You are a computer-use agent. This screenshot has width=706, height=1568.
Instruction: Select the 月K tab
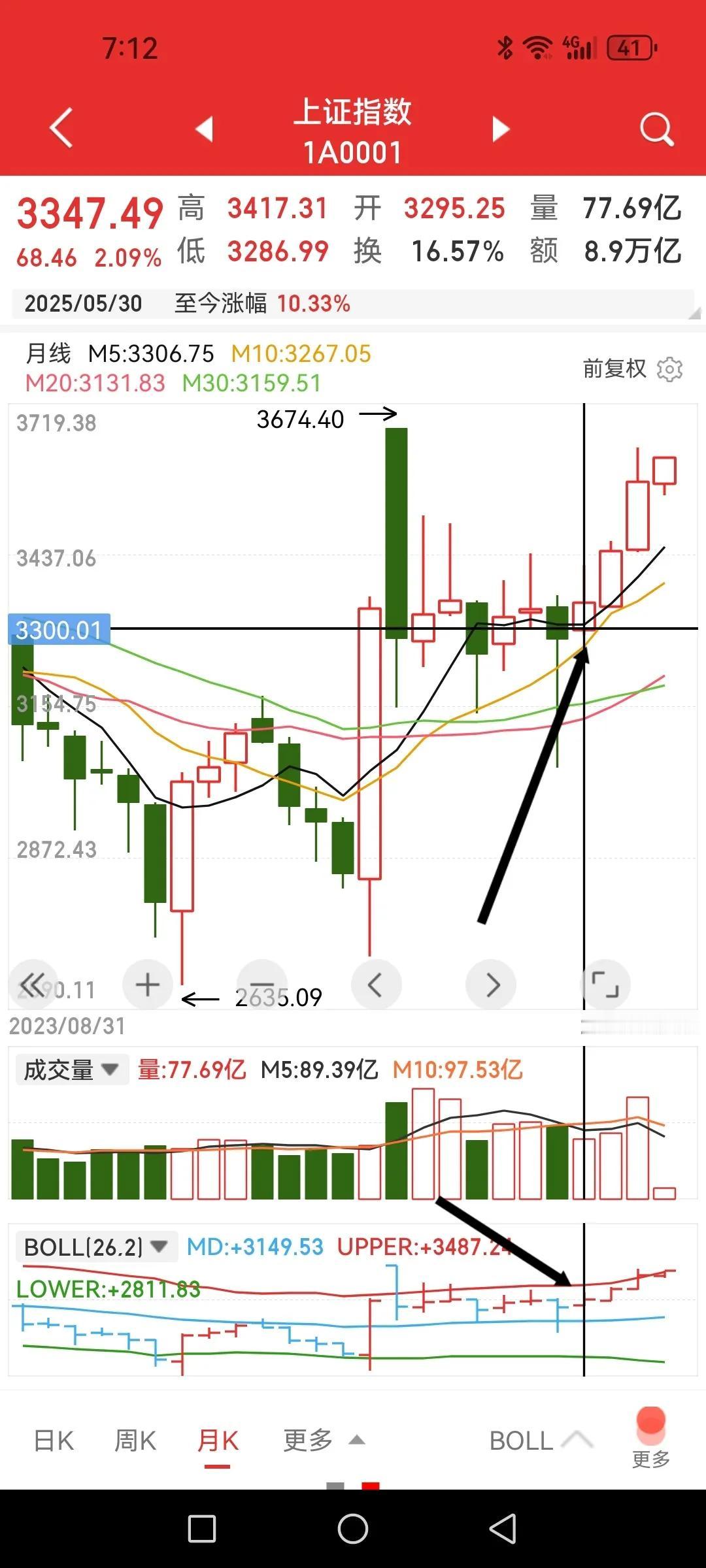tap(218, 1440)
